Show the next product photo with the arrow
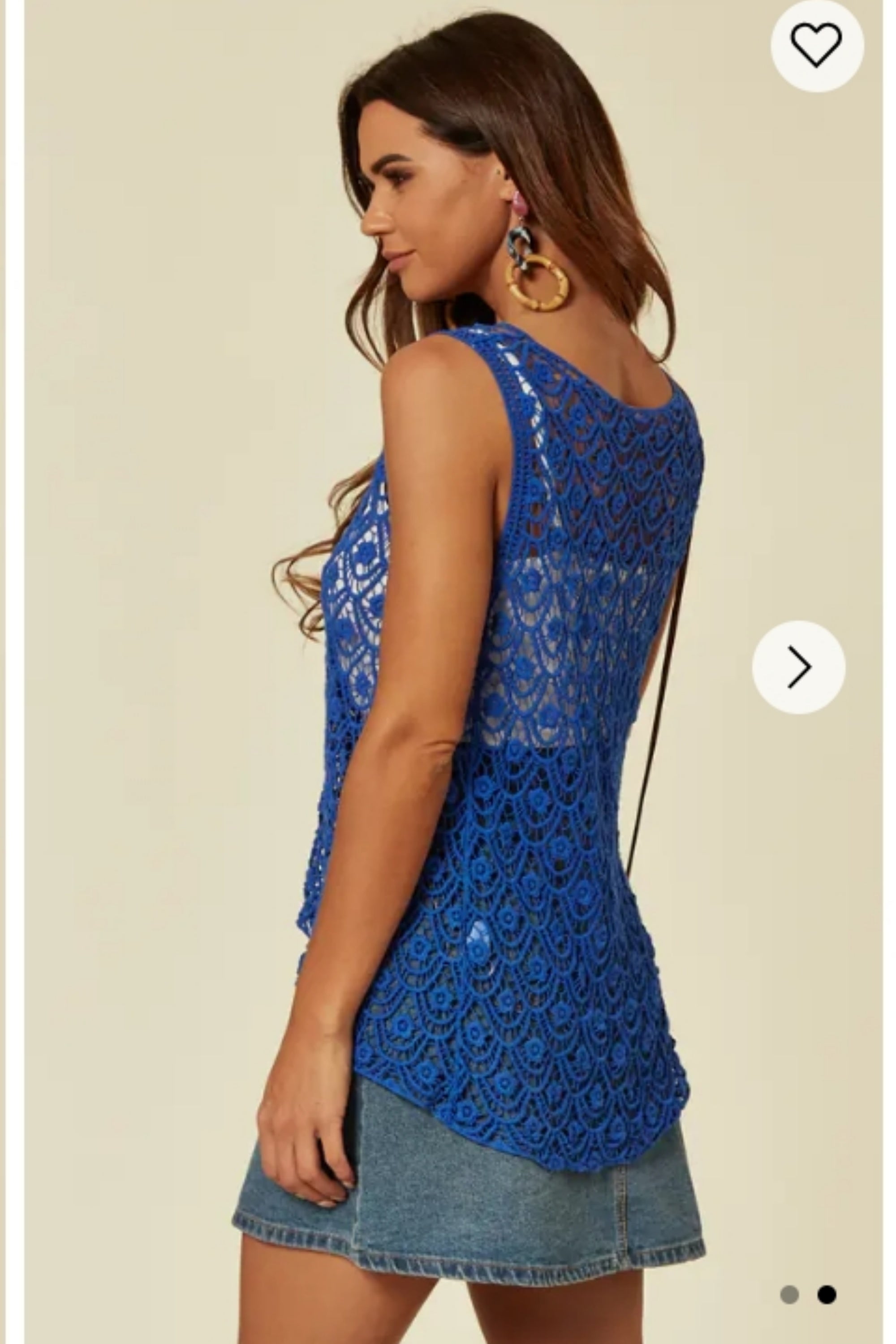Viewport: 896px width, 1344px height. tap(798, 667)
